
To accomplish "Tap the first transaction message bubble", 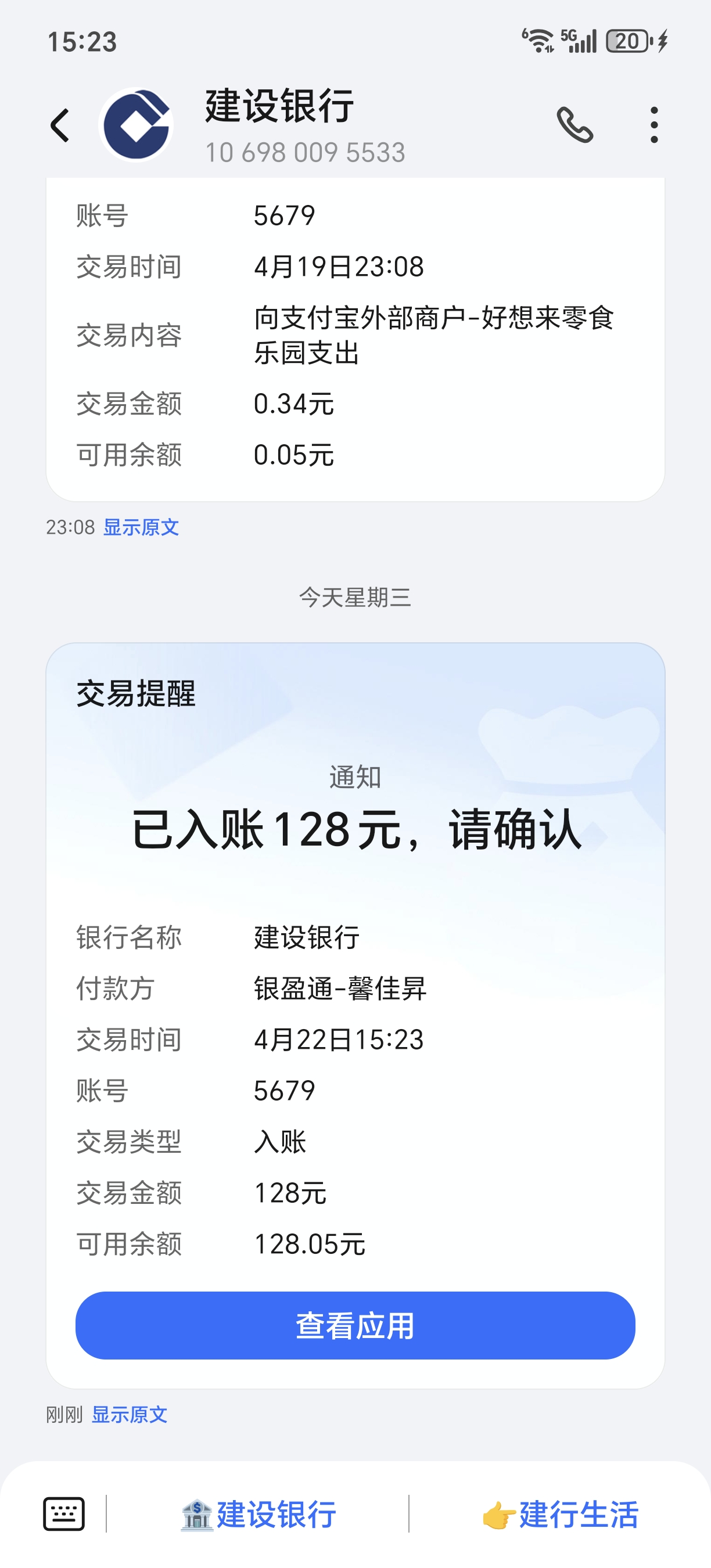I will tap(355, 335).
